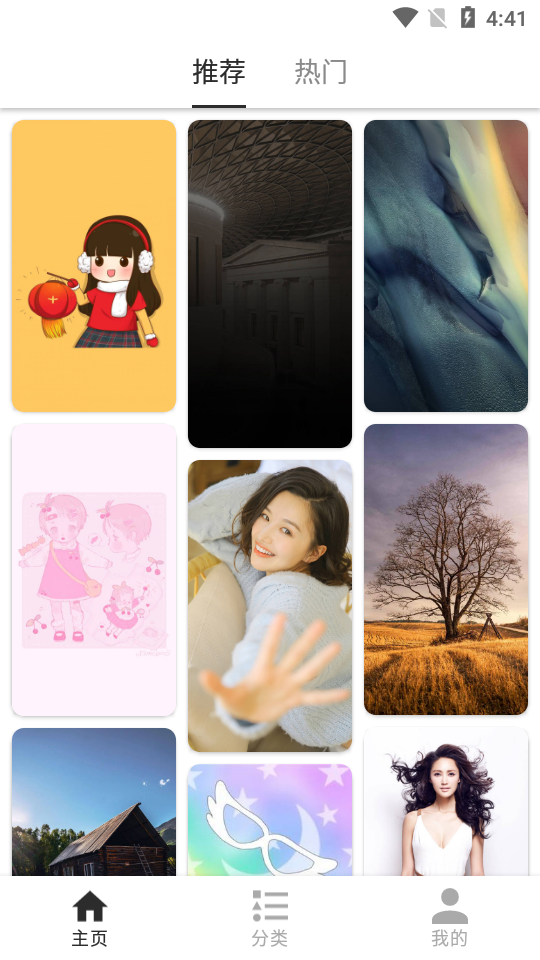Tap the 主页 home tab
540x960 pixels.
(89, 918)
